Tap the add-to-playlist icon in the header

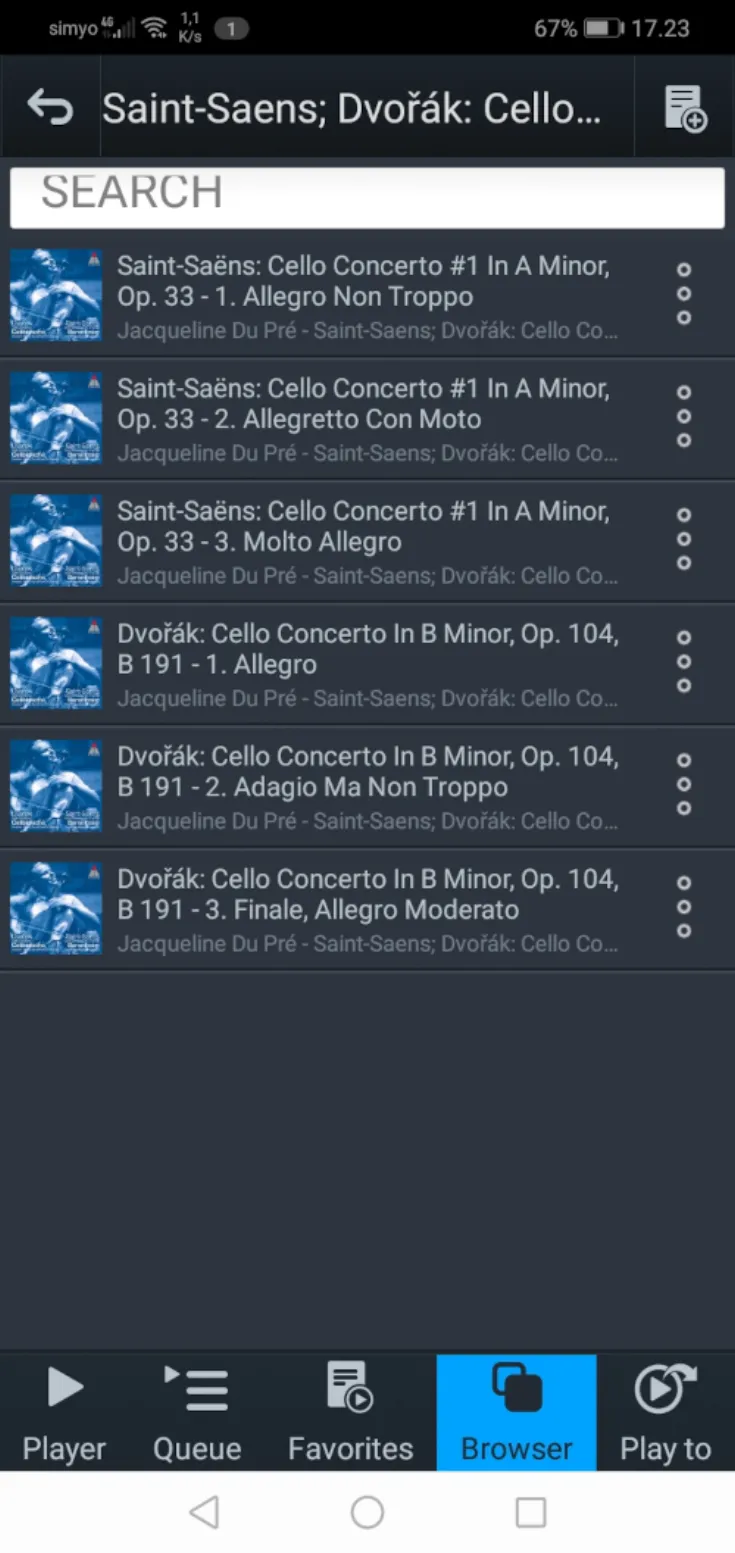click(x=685, y=108)
